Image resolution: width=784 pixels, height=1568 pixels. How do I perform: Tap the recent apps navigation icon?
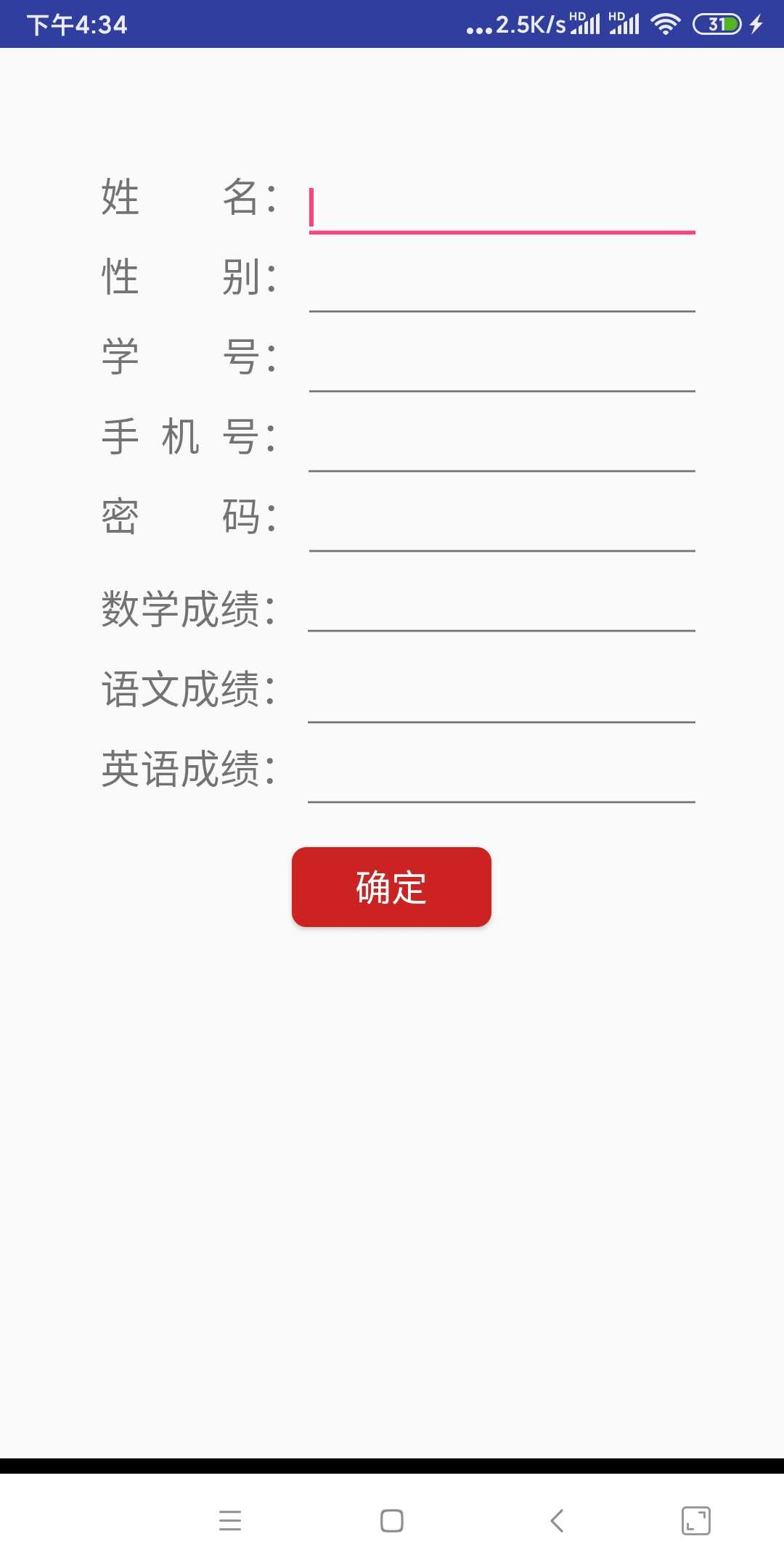[x=232, y=1521]
